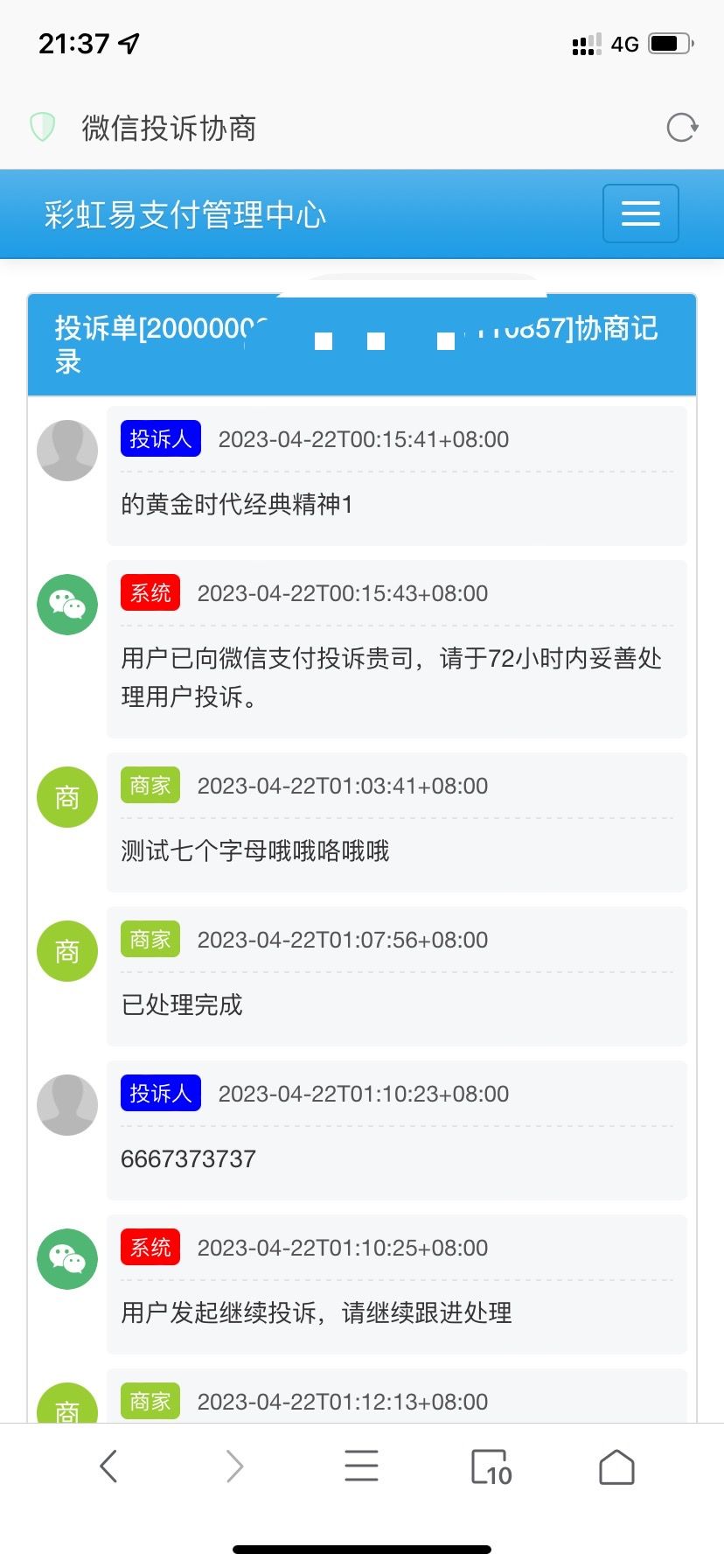Screen dimensions: 724x1568
Task: Tap the green 商家 badge next to 01:03:41
Action: click(x=150, y=785)
